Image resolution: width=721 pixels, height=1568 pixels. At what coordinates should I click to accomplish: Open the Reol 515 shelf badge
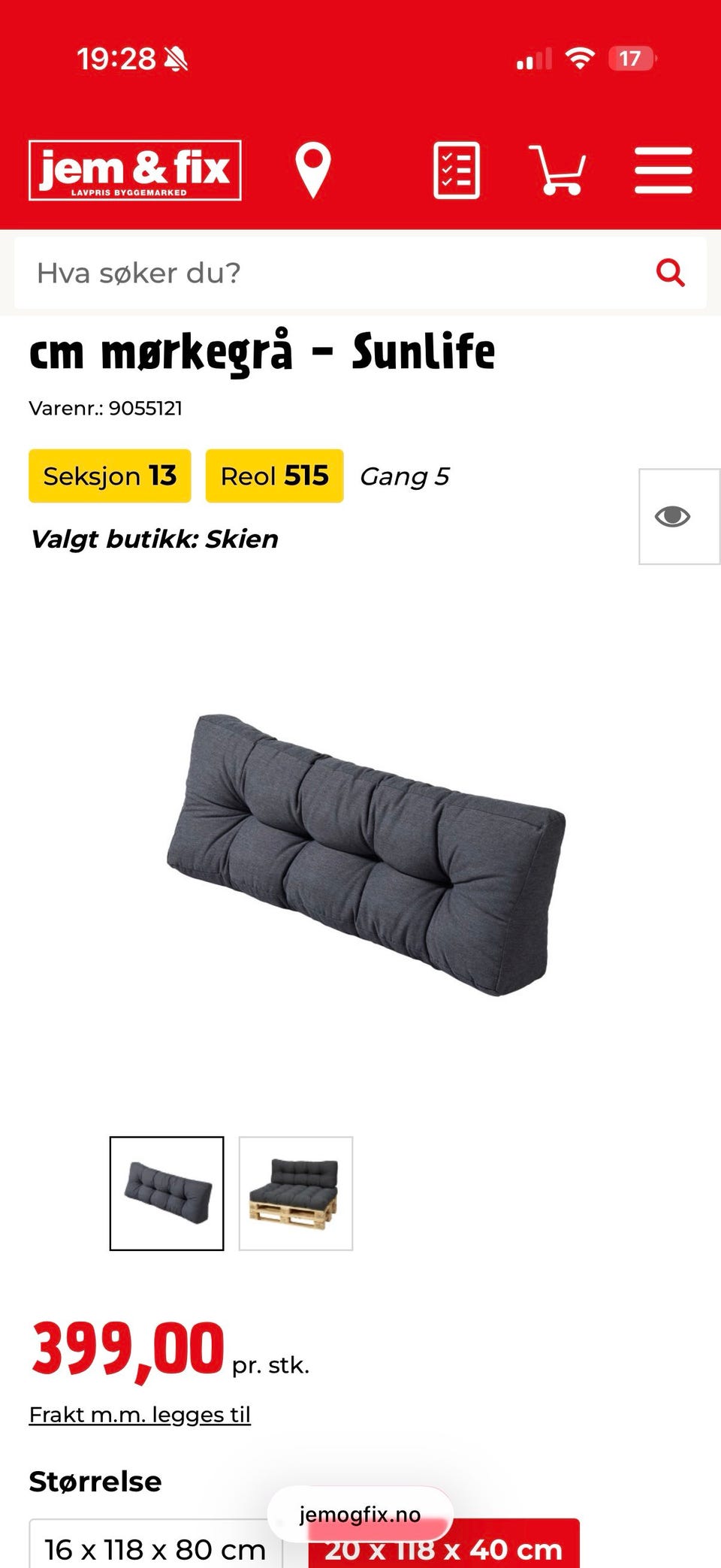coord(273,475)
